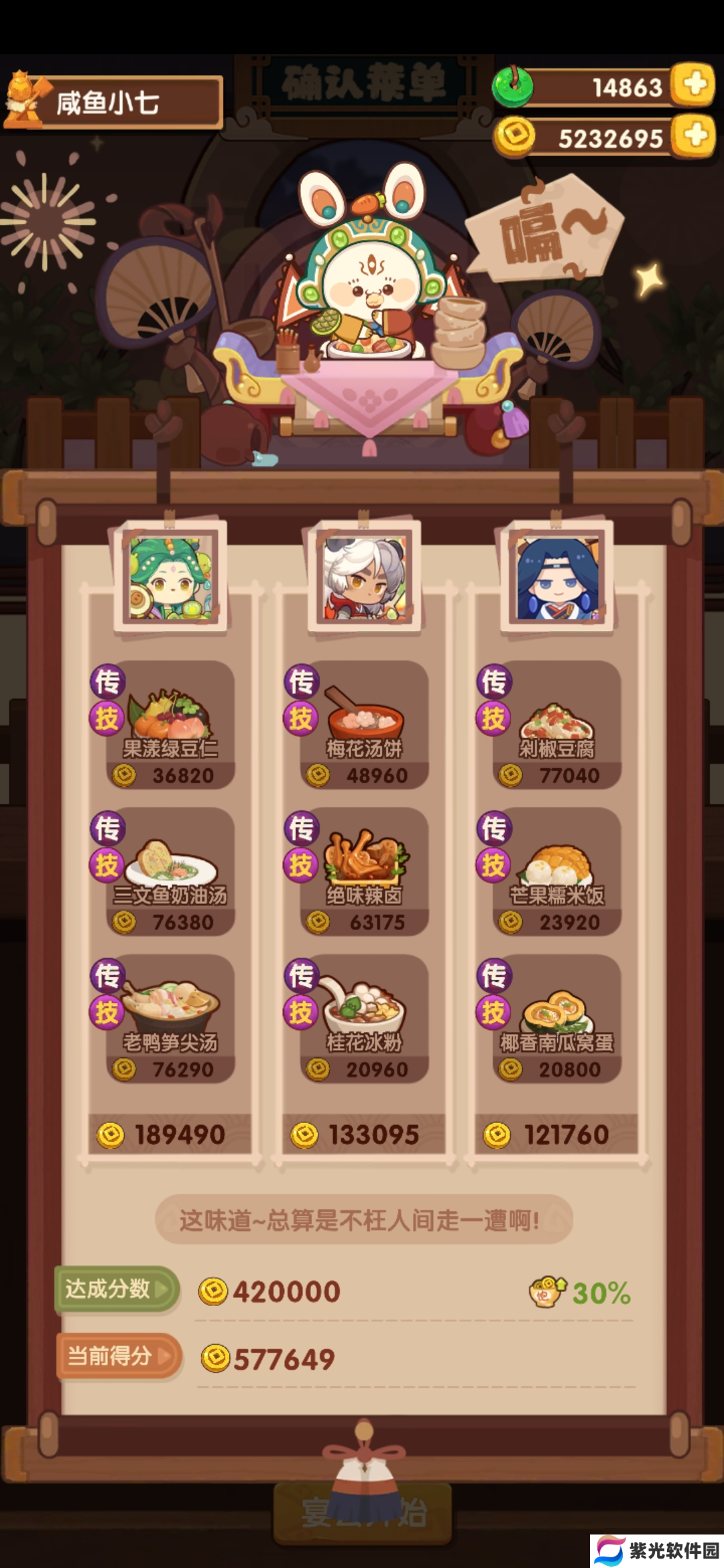
Task: Select the white-haired chef portrait
Action: tap(364, 578)
